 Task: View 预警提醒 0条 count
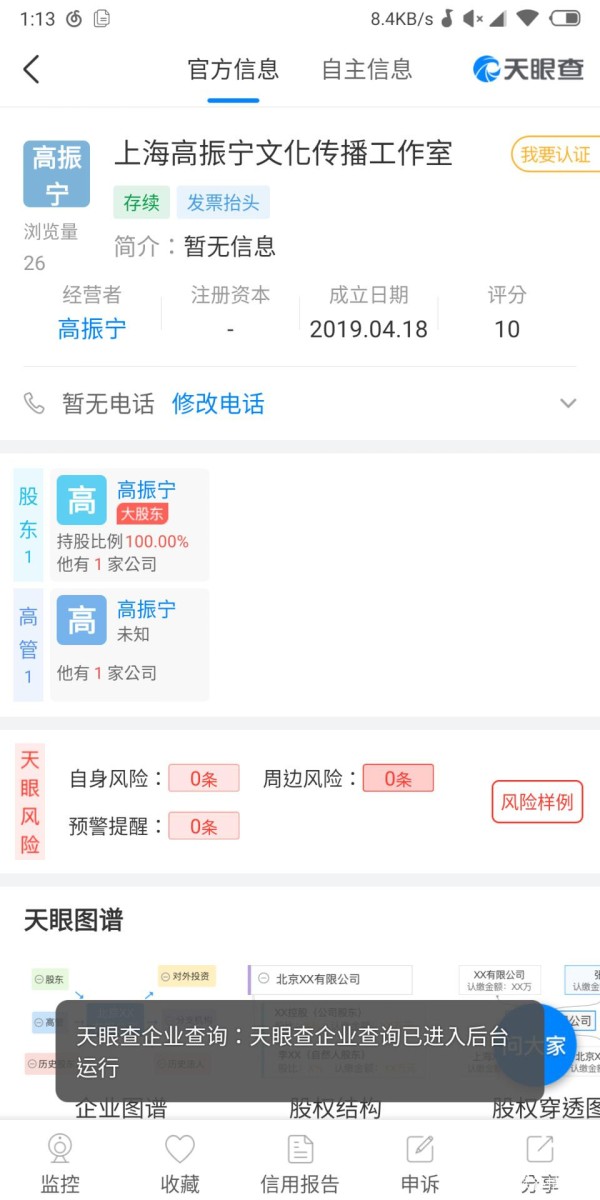coord(203,826)
